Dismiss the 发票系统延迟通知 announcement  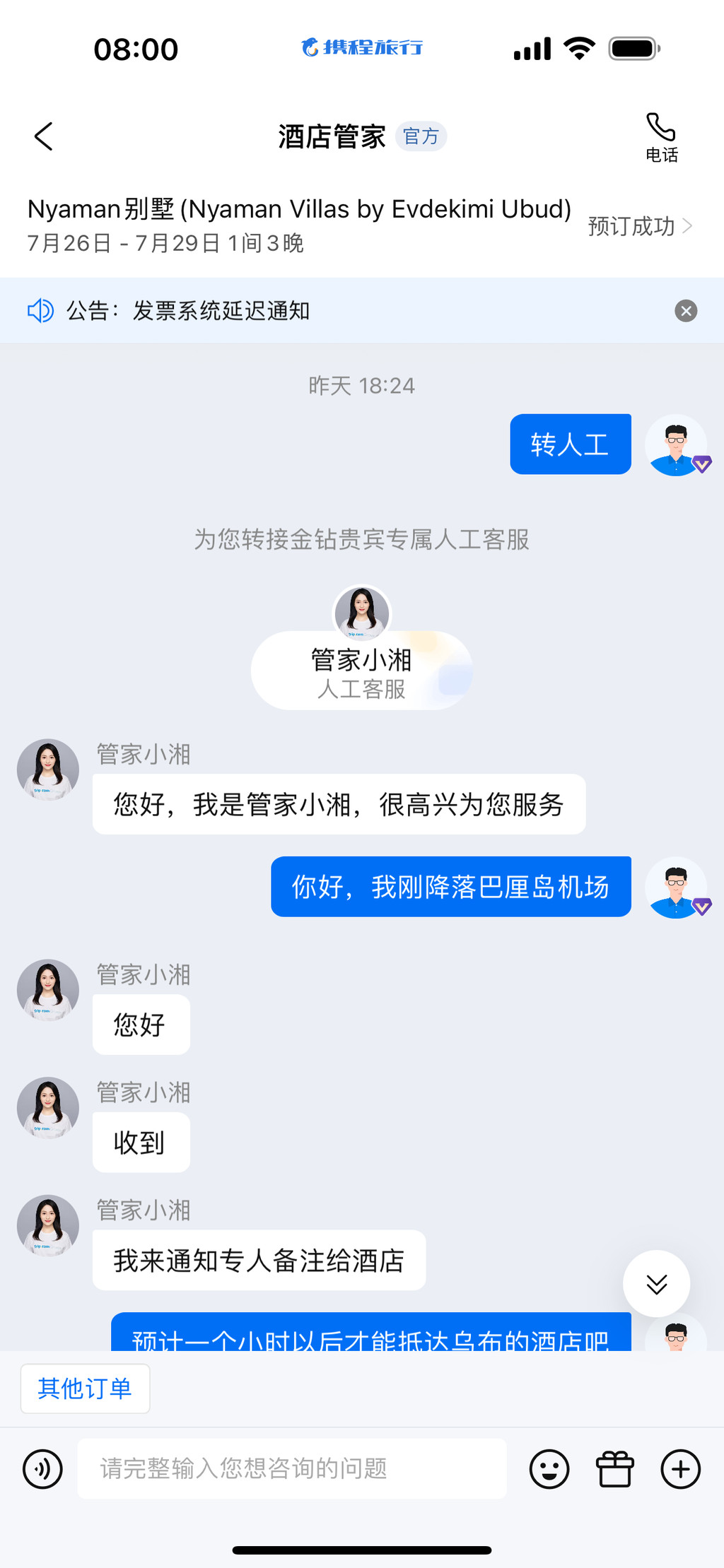[685, 311]
